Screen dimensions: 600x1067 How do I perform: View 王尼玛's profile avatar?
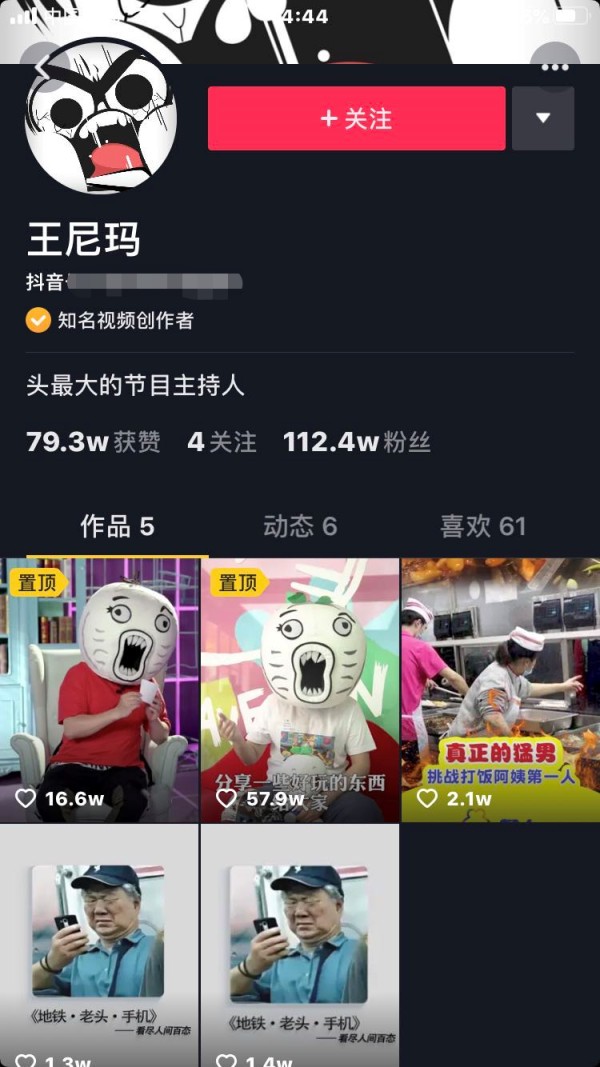click(101, 117)
